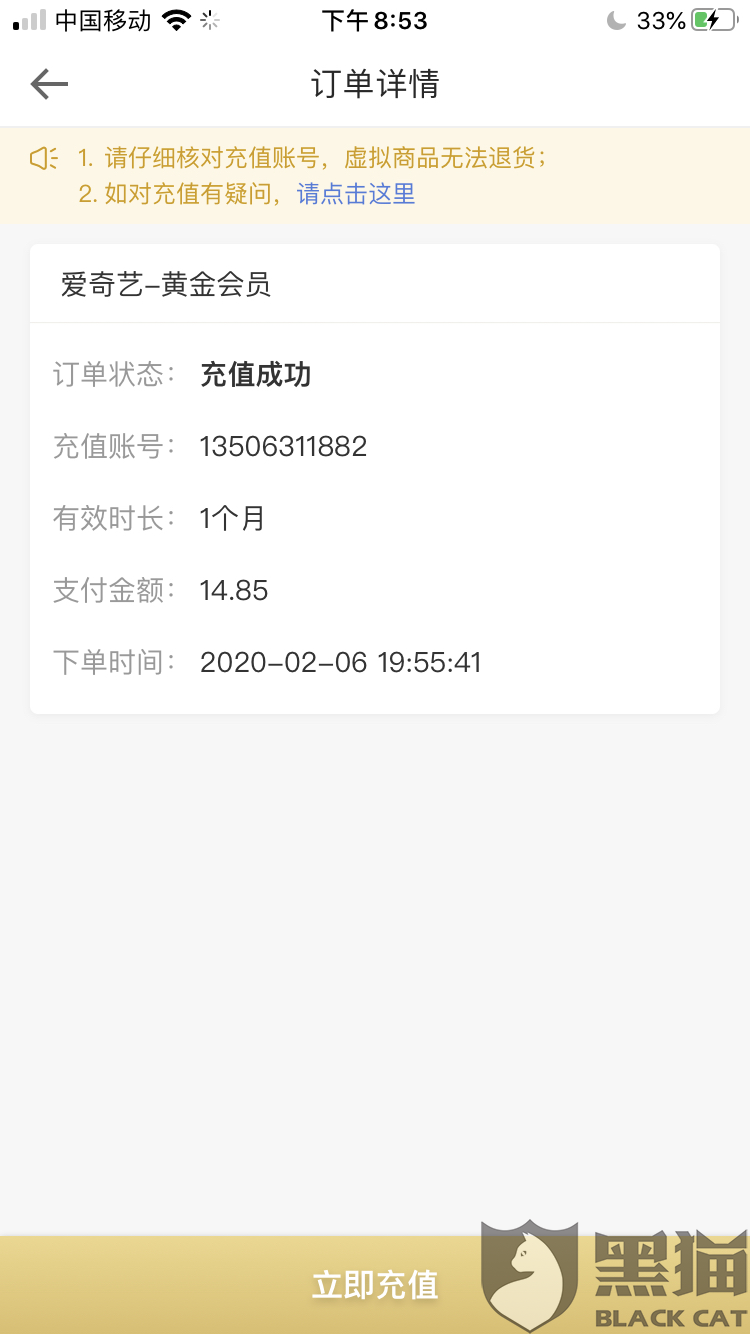Go back from order details
This screenshot has height=1334, width=750.
pyautogui.click(x=49, y=84)
